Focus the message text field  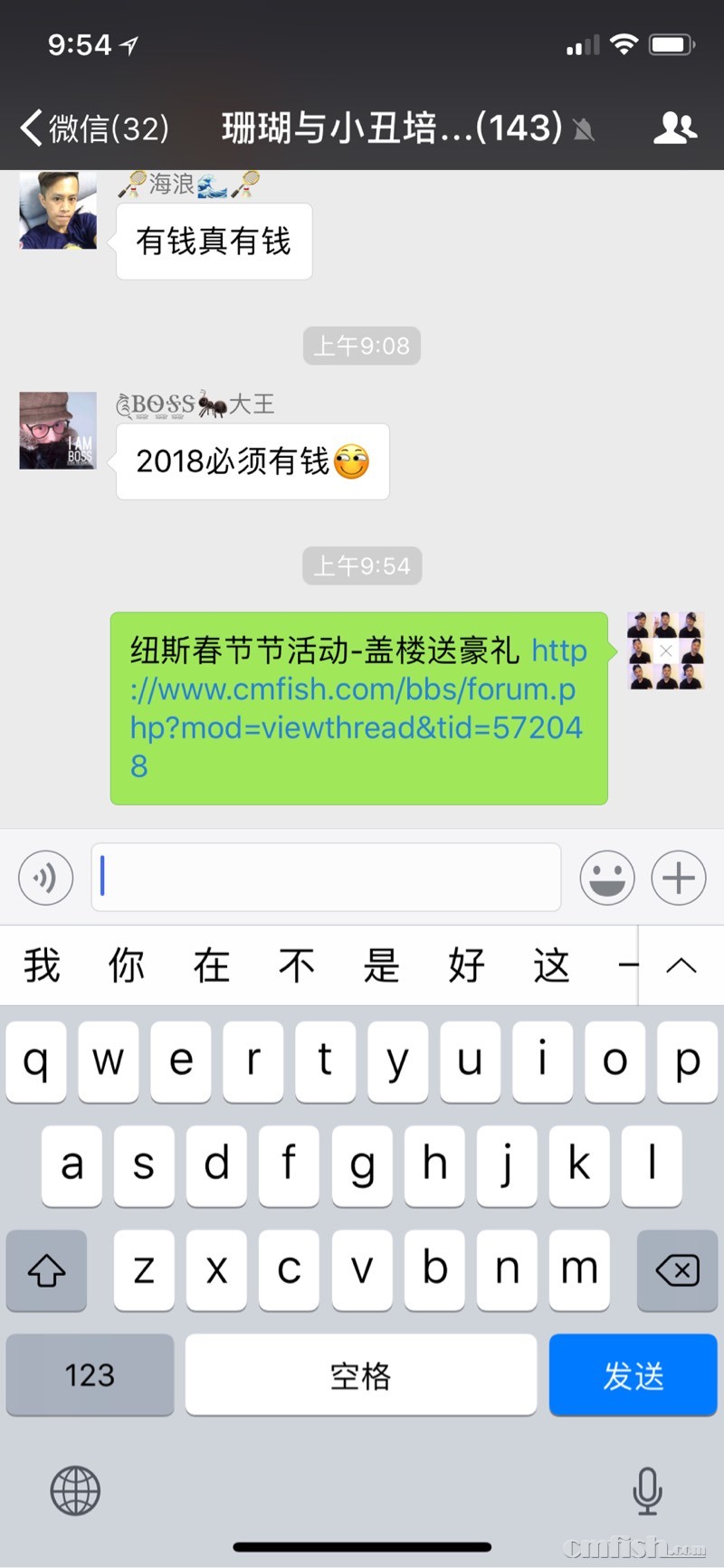click(x=326, y=877)
